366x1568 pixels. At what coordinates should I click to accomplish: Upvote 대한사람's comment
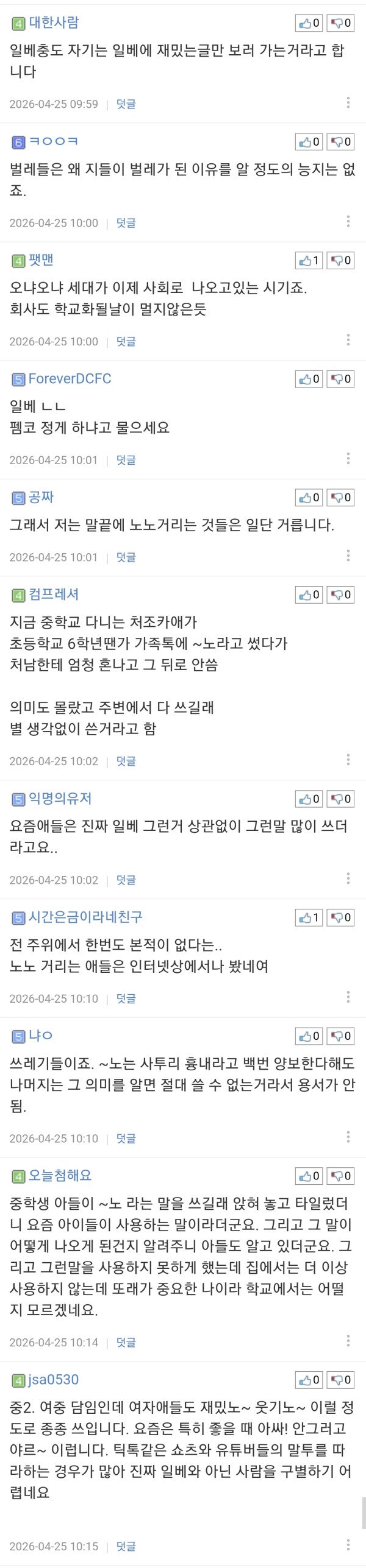click(309, 23)
